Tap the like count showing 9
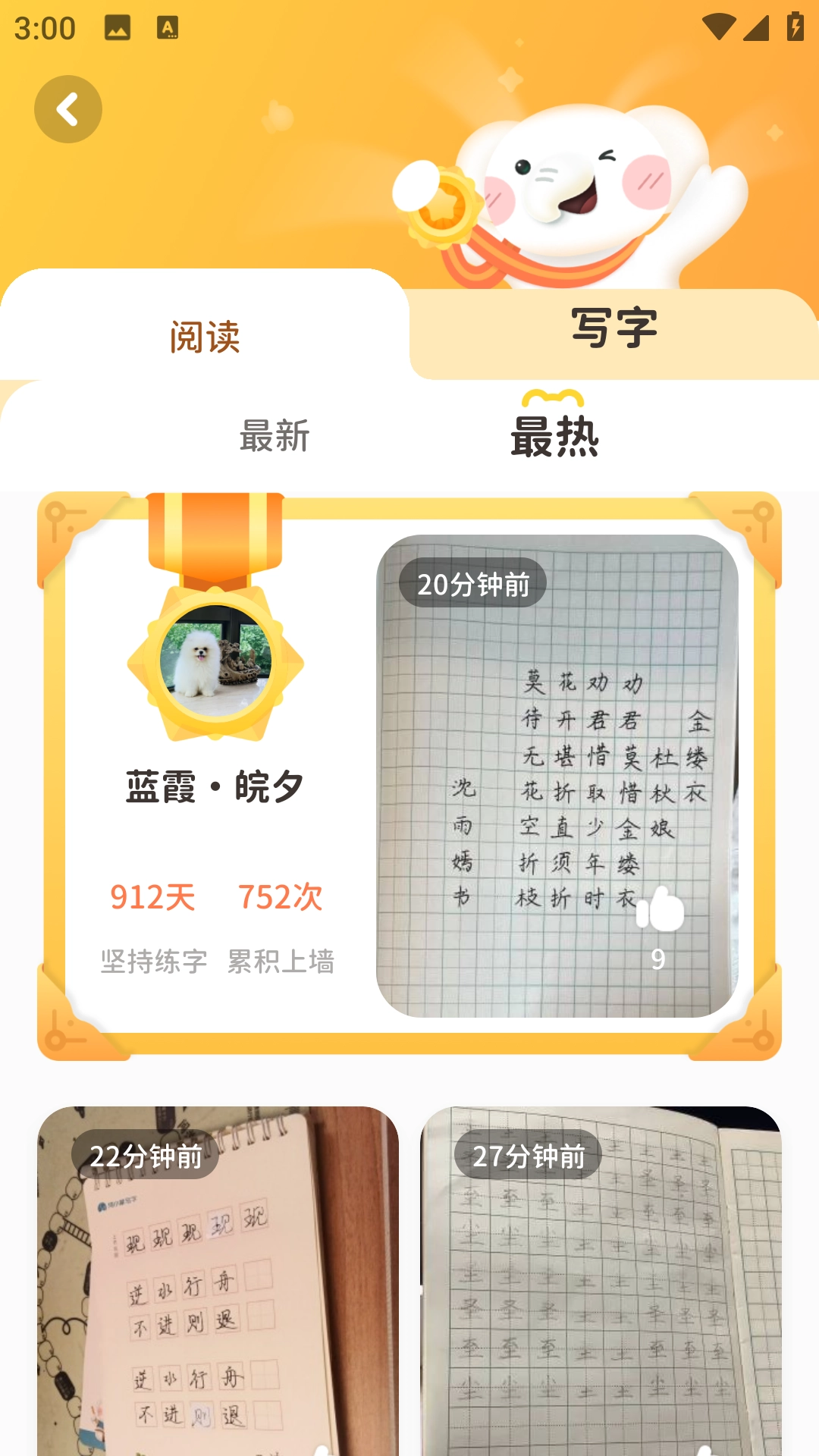The height and width of the screenshot is (1456, 819). coord(658,959)
